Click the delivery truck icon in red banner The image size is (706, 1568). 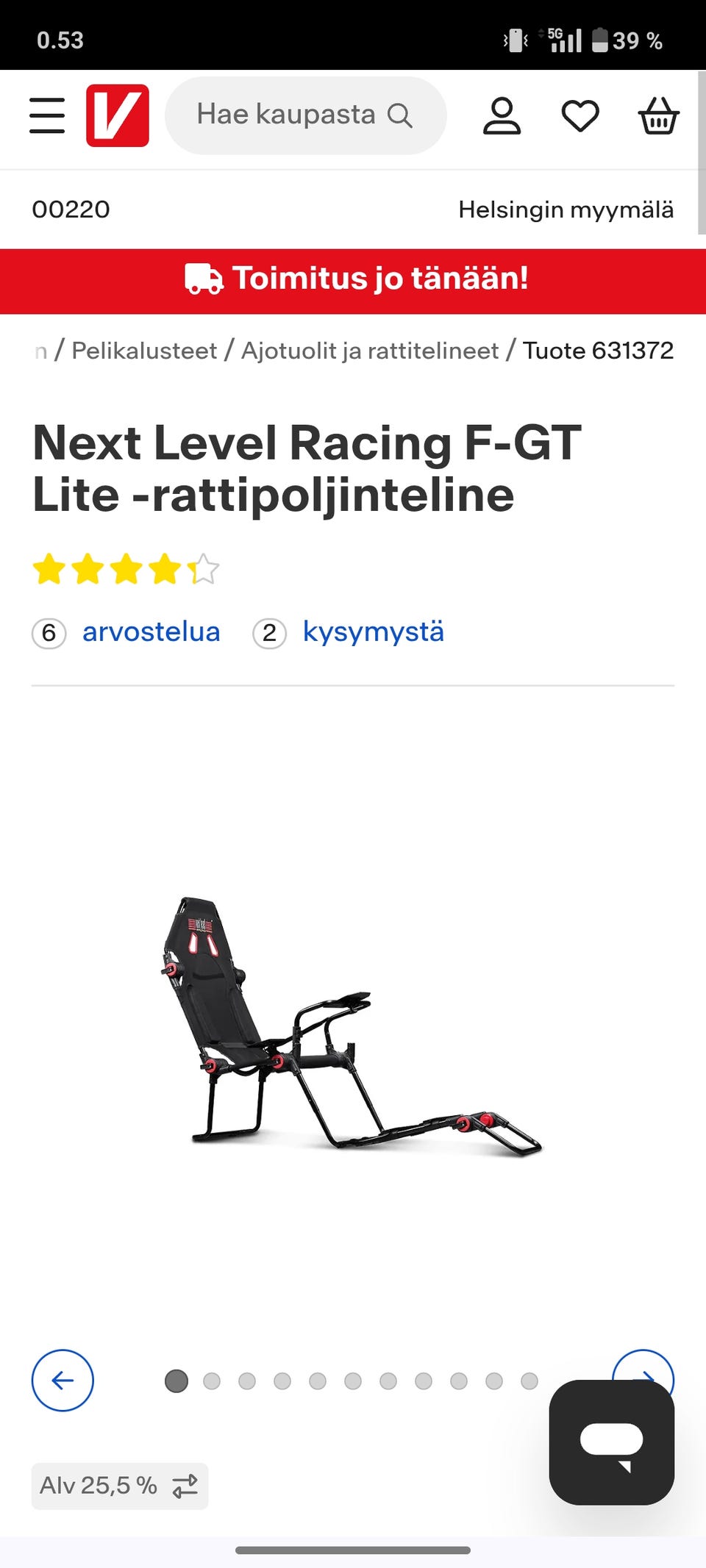coord(204,280)
